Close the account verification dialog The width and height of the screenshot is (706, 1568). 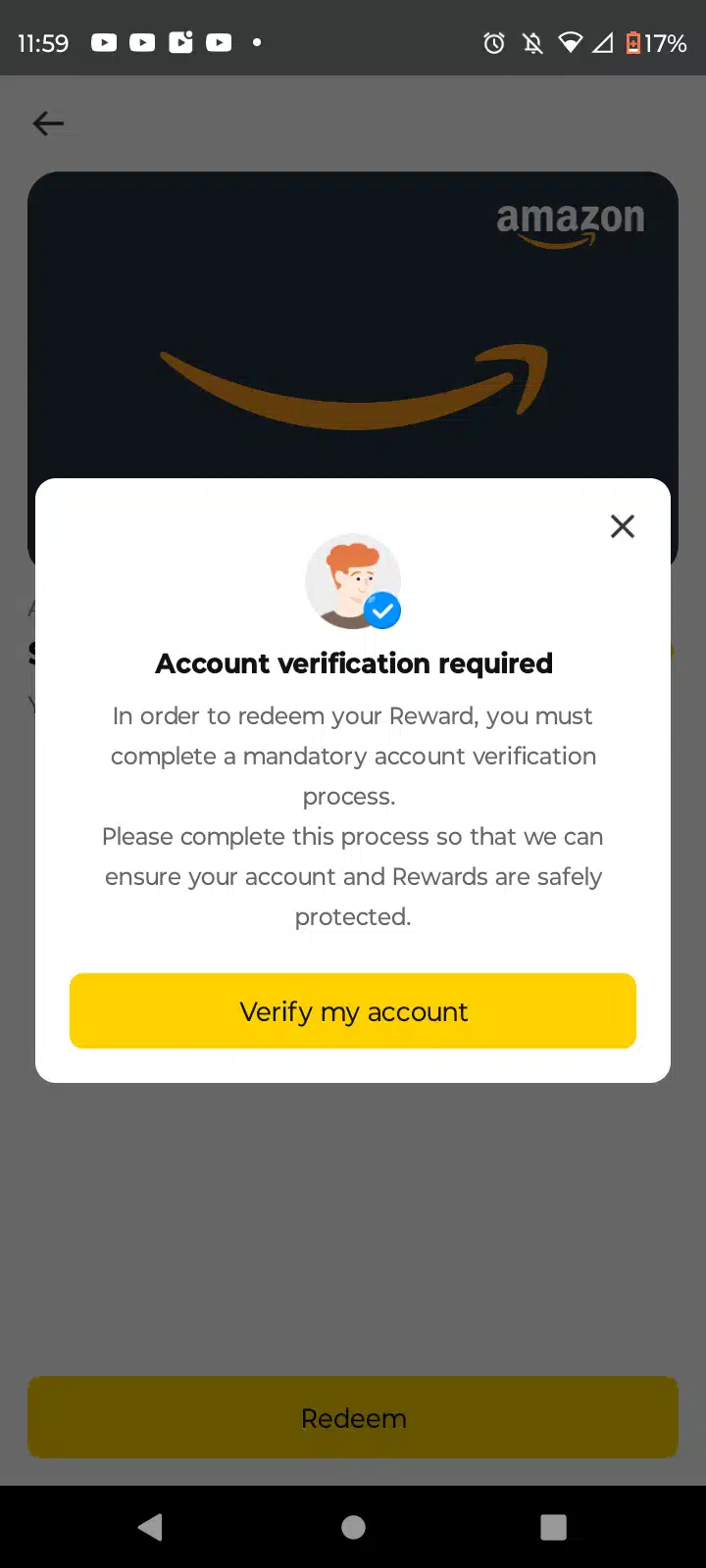click(x=622, y=526)
